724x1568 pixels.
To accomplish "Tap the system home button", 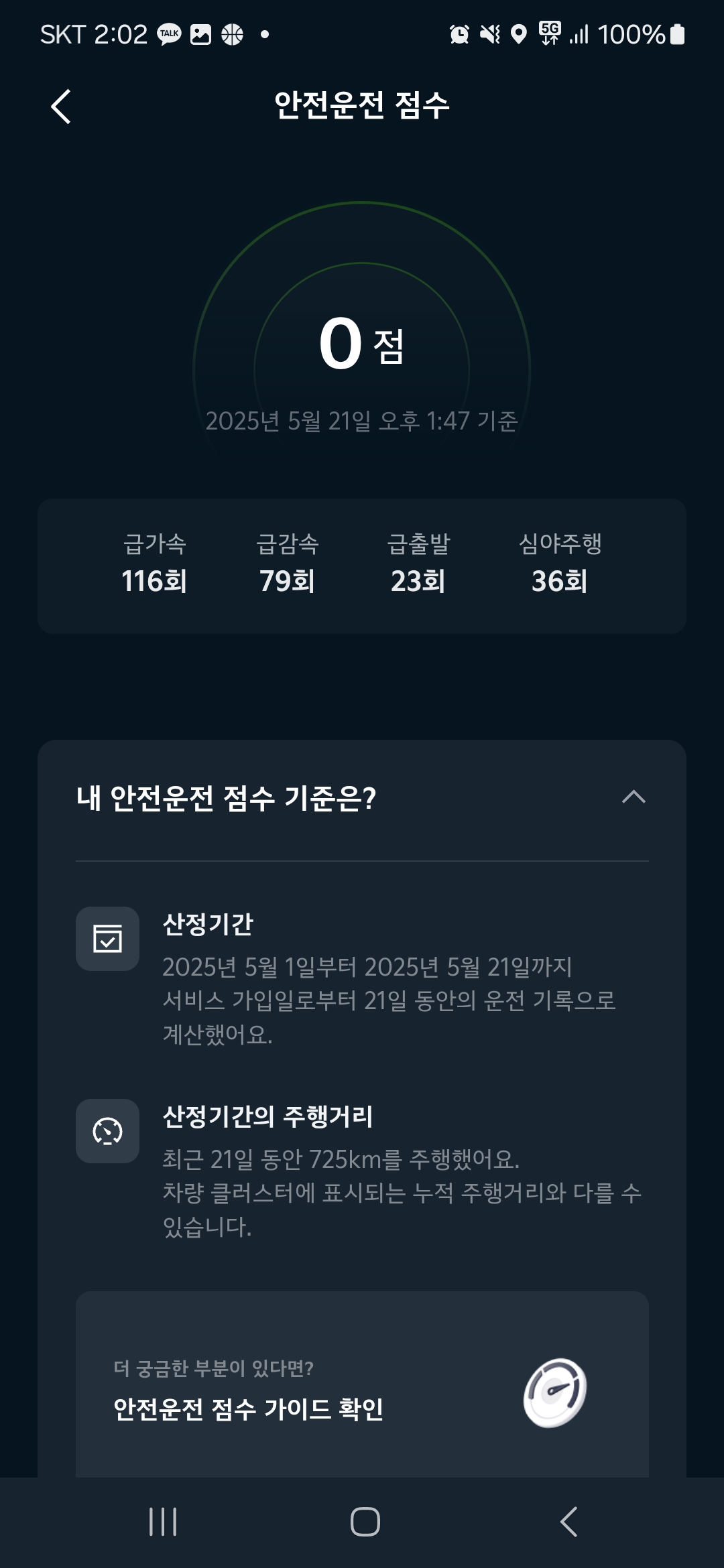I will (365, 1522).
